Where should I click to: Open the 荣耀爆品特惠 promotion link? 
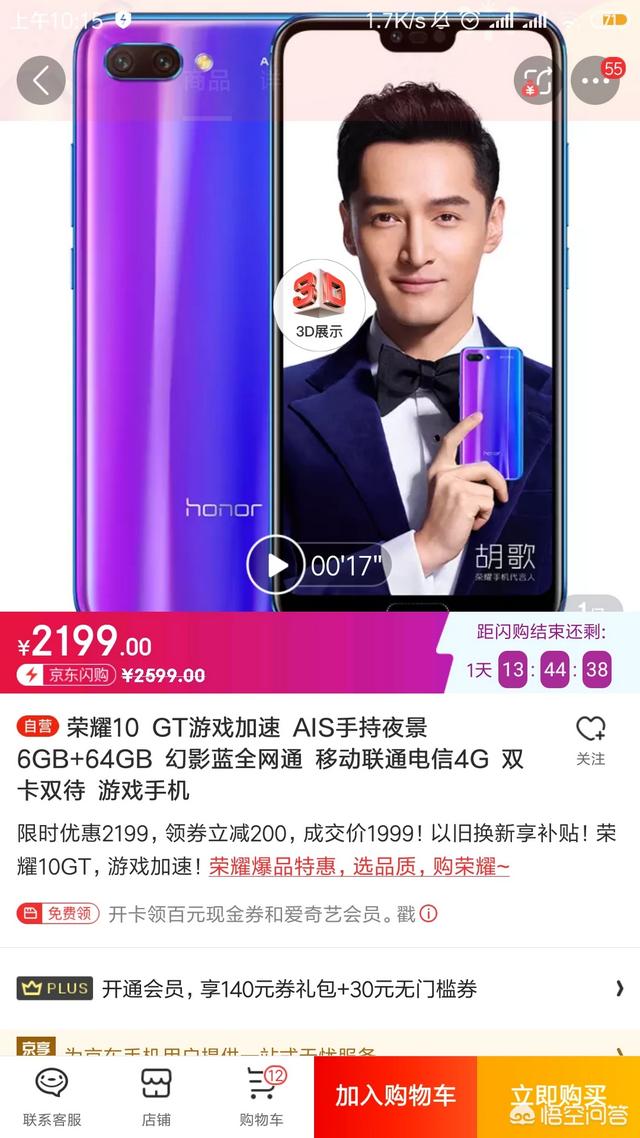tap(359, 867)
